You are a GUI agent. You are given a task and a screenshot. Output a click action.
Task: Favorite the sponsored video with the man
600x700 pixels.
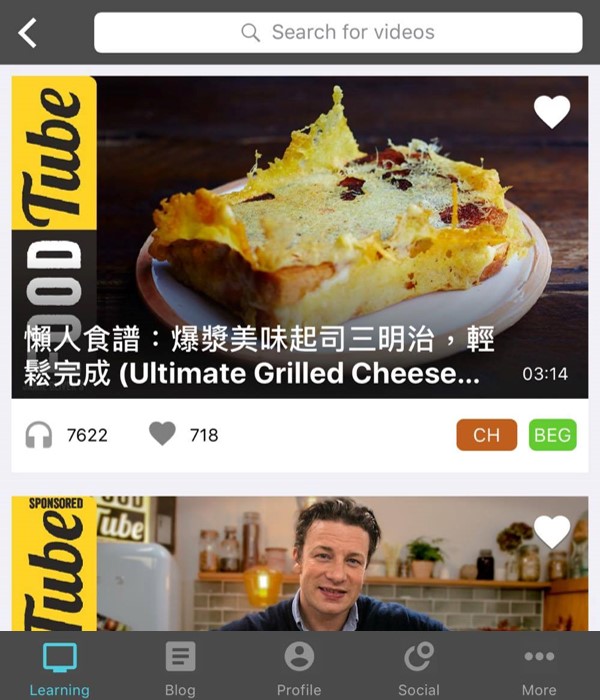[551, 531]
